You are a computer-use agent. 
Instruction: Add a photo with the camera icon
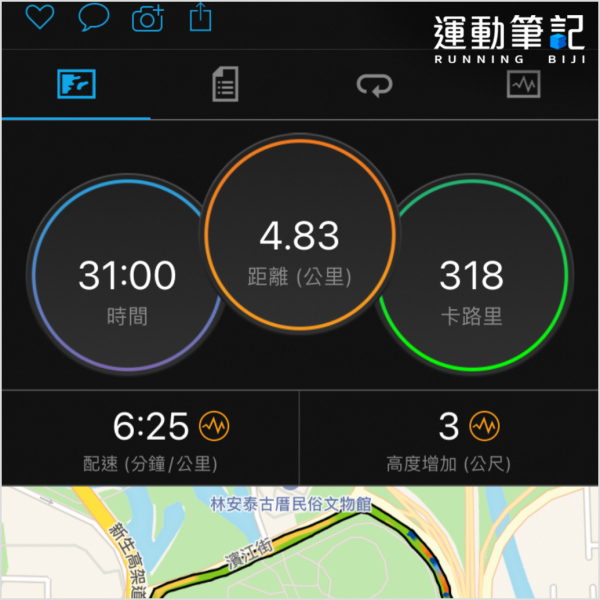tap(148, 17)
